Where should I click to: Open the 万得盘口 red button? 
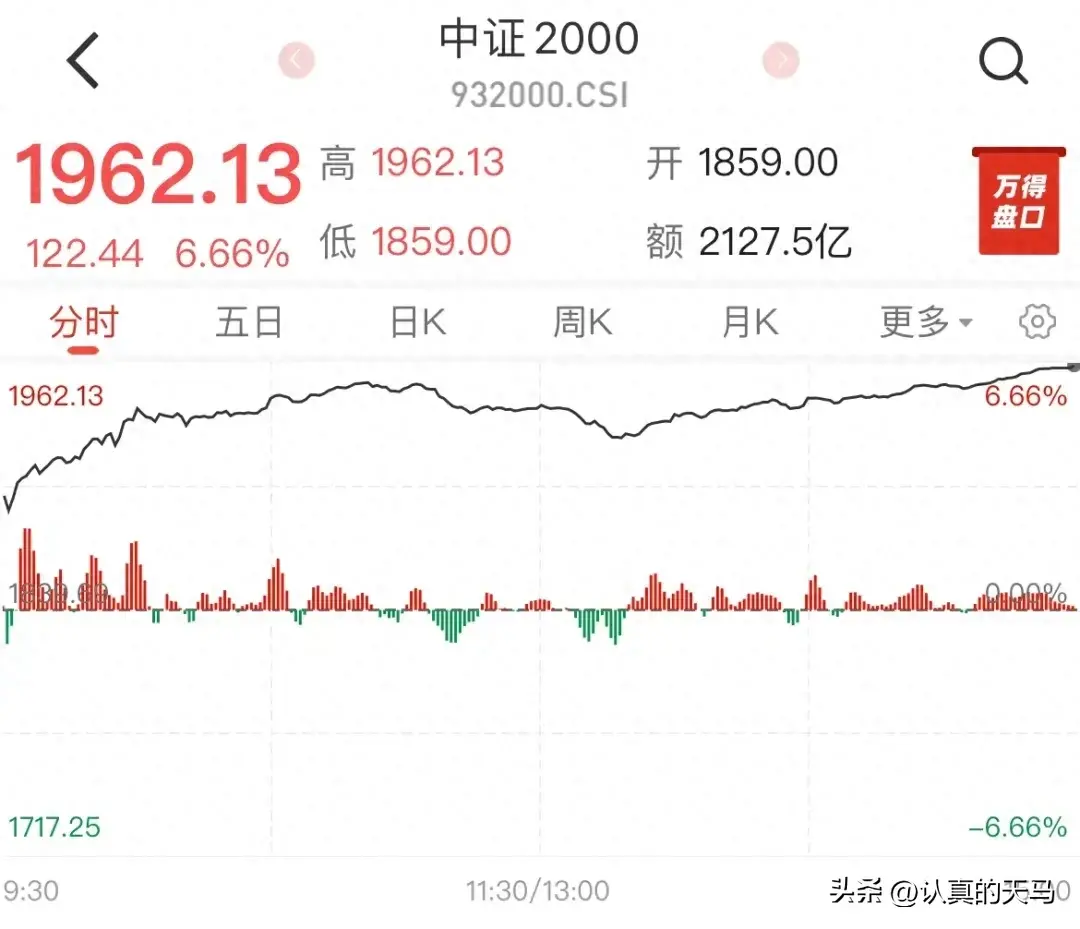(x=1019, y=200)
